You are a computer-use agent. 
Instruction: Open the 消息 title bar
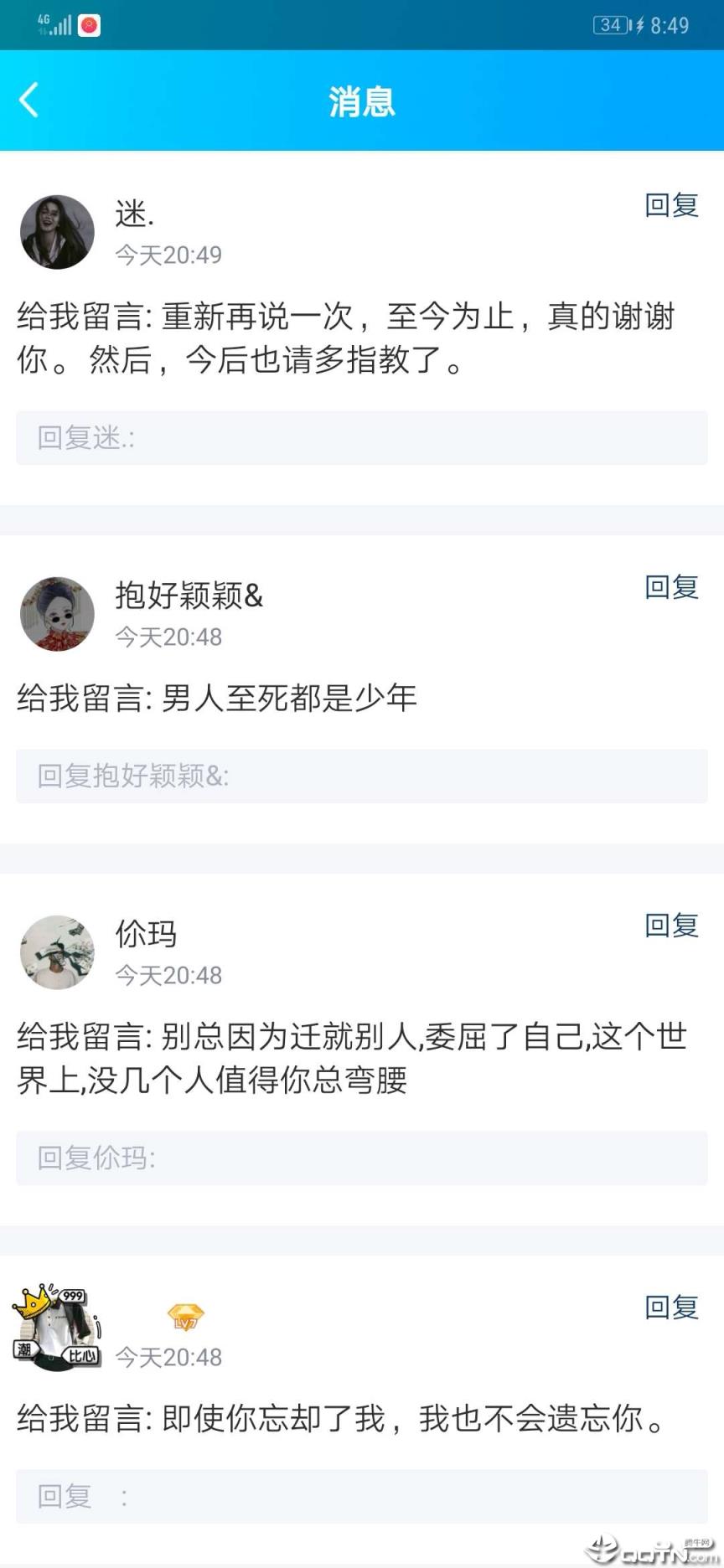point(362,101)
